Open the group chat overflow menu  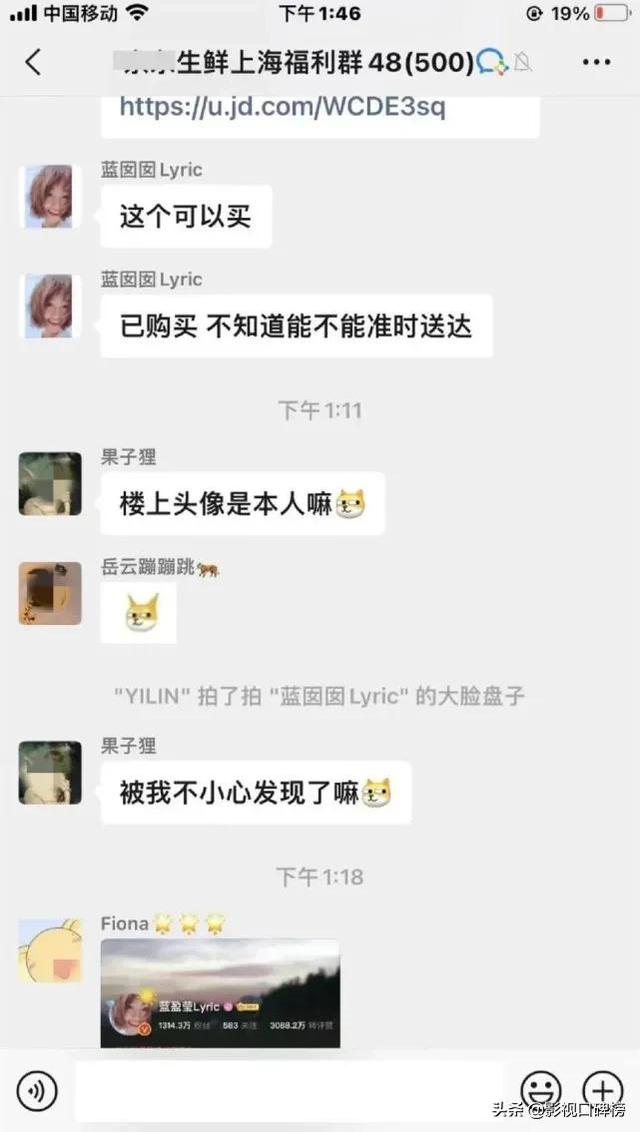(x=596, y=62)
